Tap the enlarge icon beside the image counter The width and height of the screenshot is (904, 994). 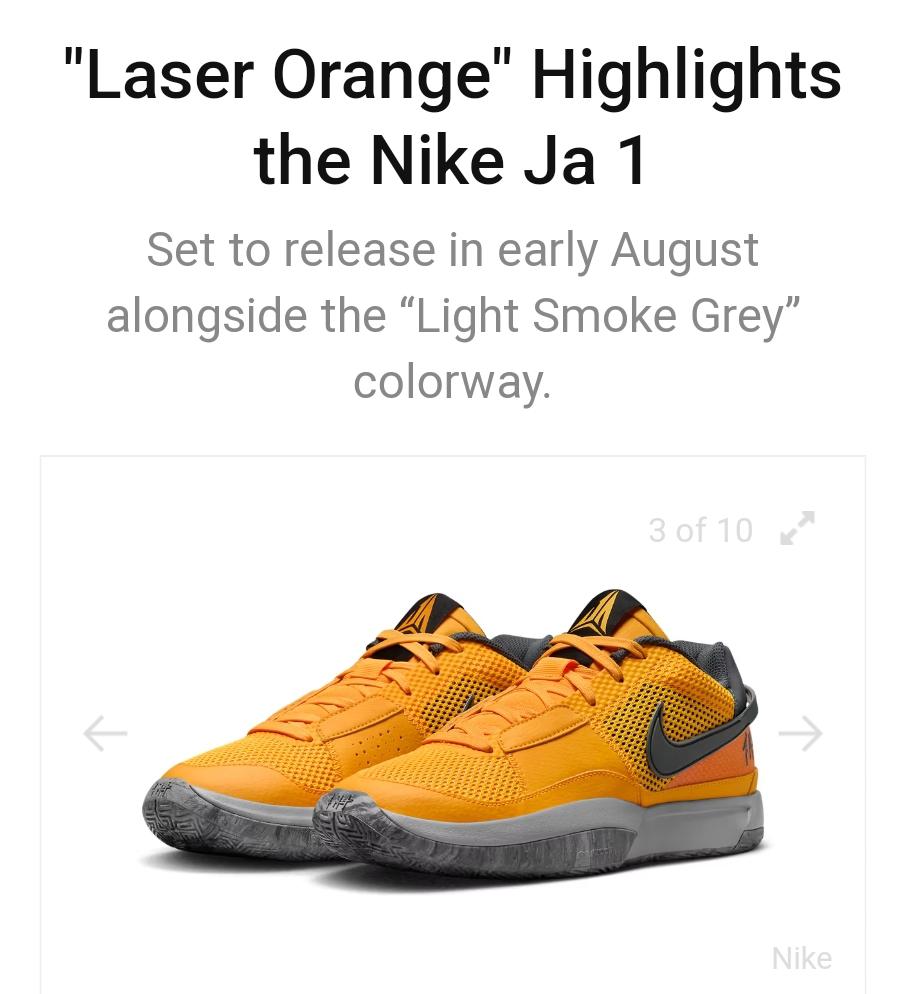797,528
